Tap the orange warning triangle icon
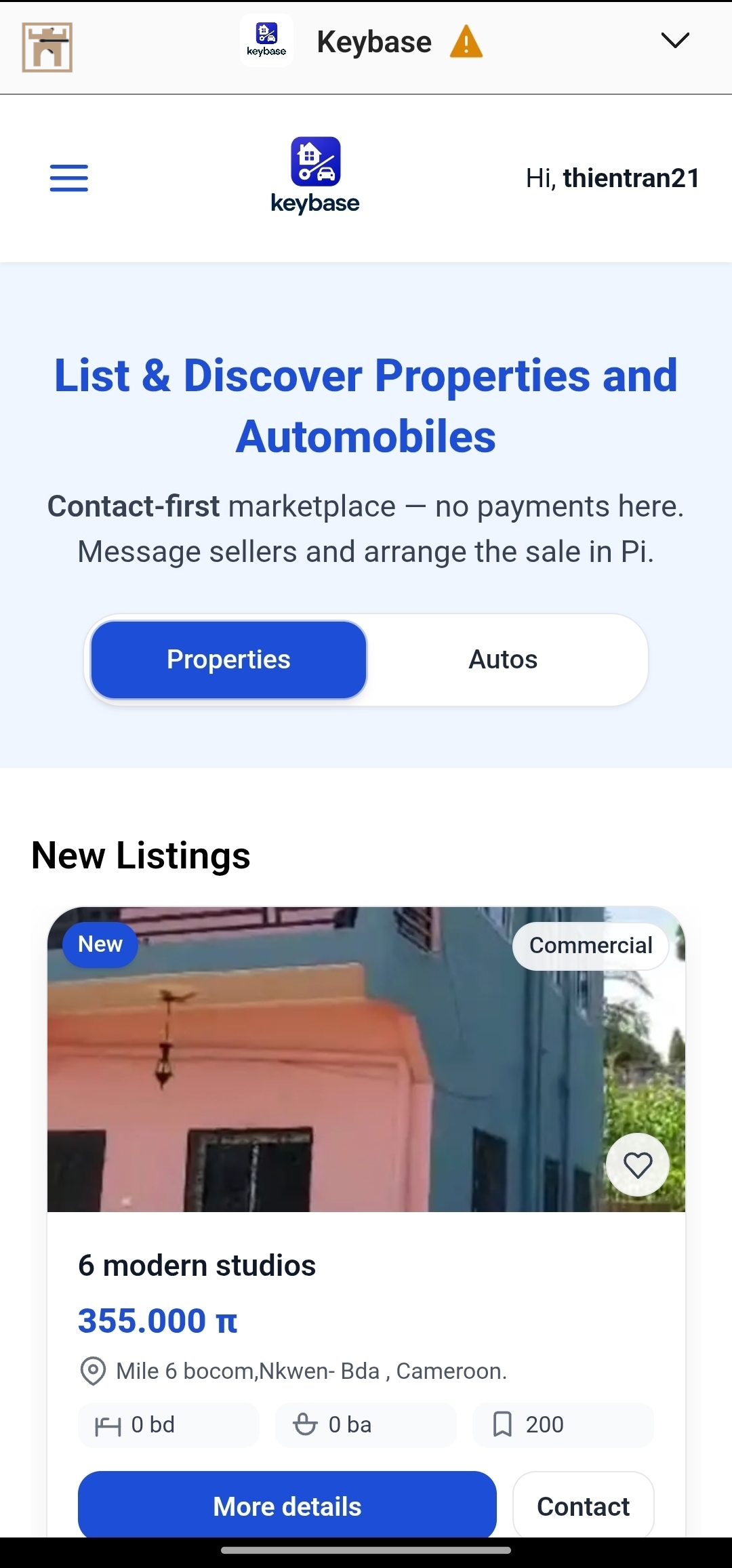The width and height of the screenshot is (732, 1568). (466, 42)
